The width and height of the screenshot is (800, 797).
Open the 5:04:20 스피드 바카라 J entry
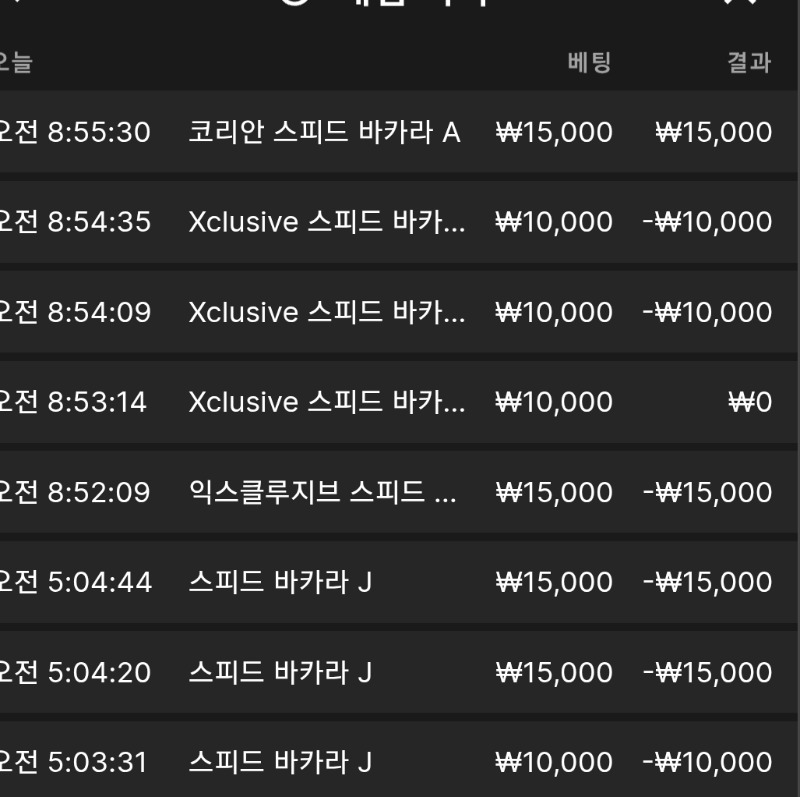[x=400, y=672]
